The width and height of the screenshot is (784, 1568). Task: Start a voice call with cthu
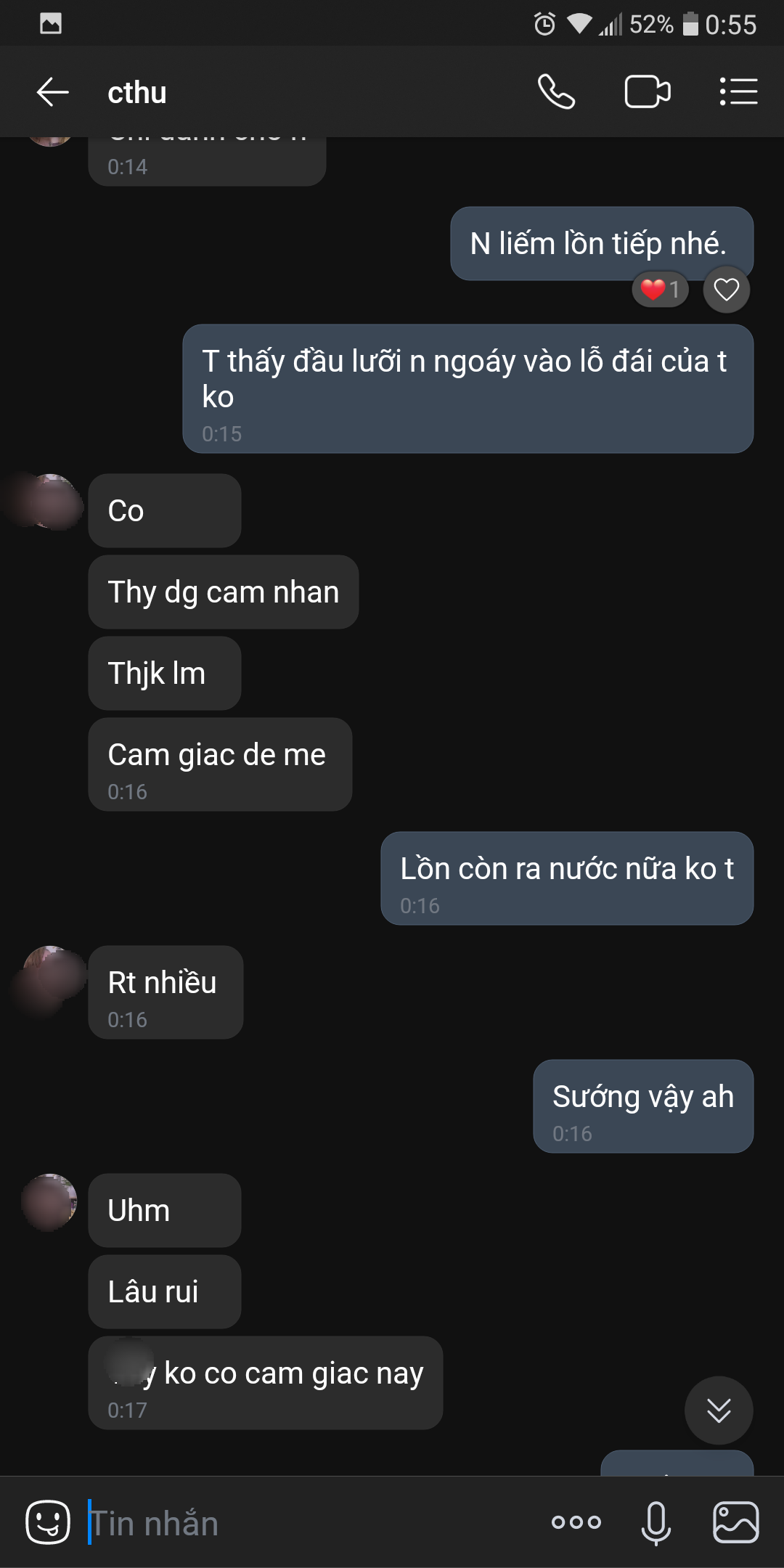[556, 92]
